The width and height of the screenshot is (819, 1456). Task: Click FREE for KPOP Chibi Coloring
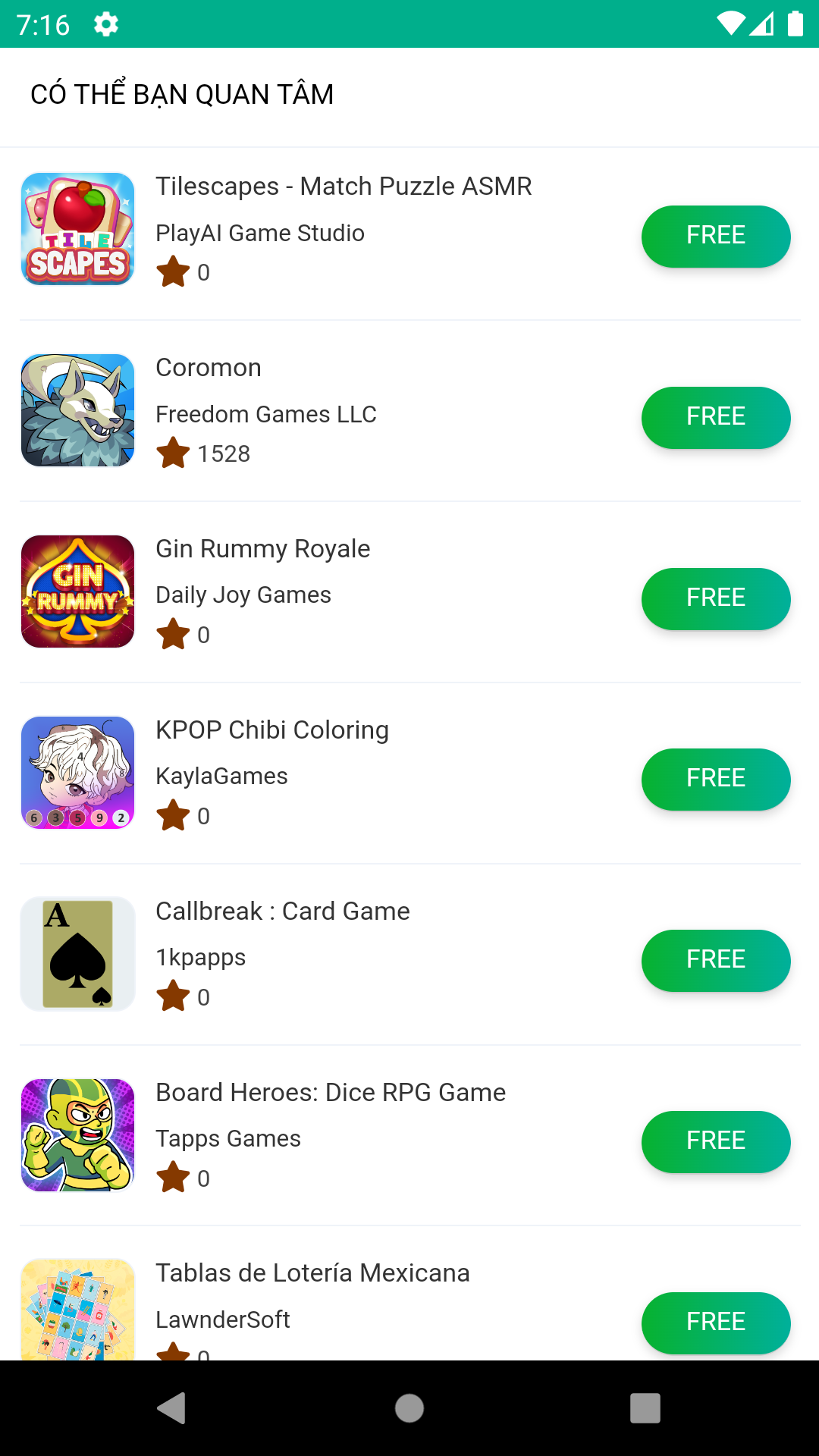point(715,779)
